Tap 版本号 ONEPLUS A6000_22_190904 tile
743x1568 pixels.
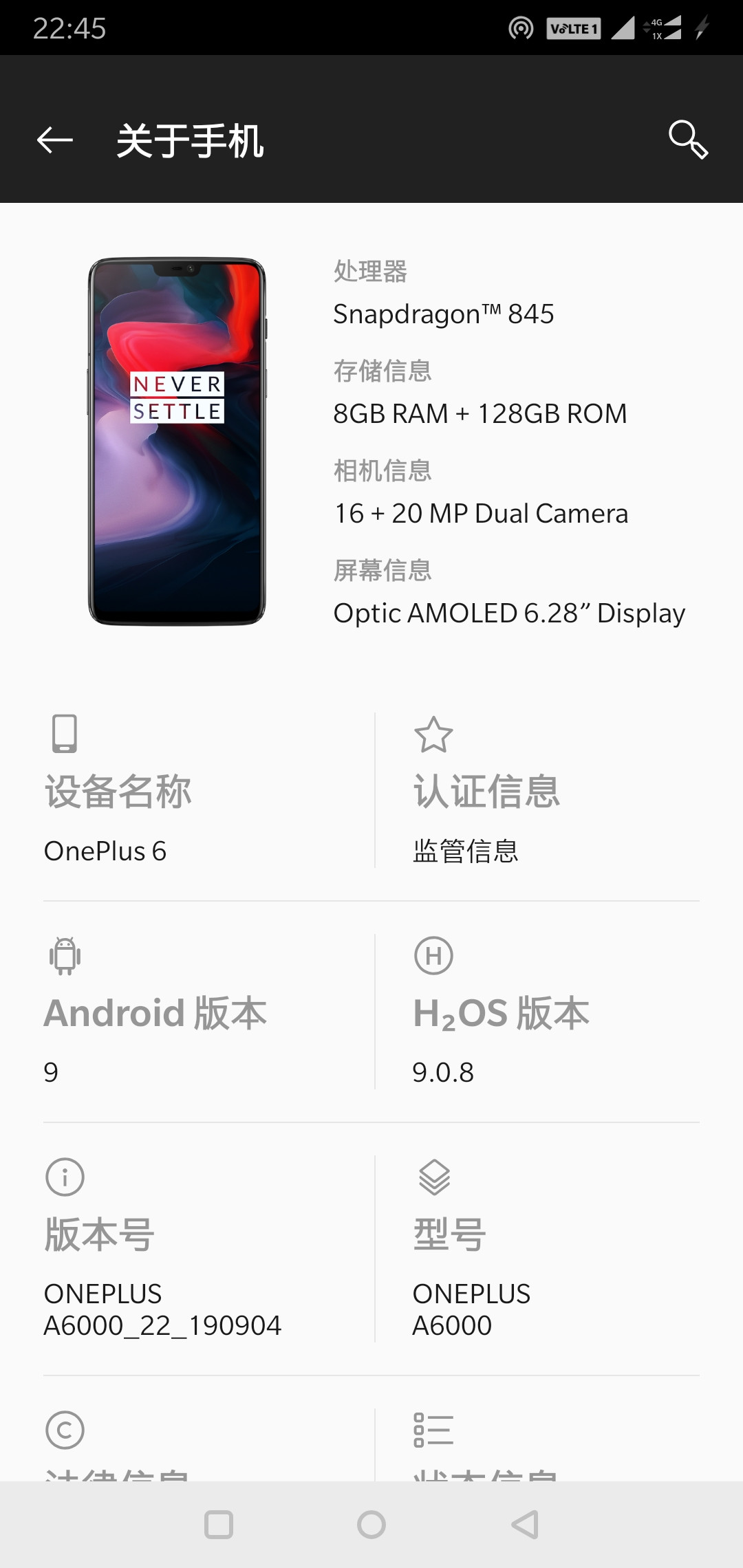[206, 1248]
